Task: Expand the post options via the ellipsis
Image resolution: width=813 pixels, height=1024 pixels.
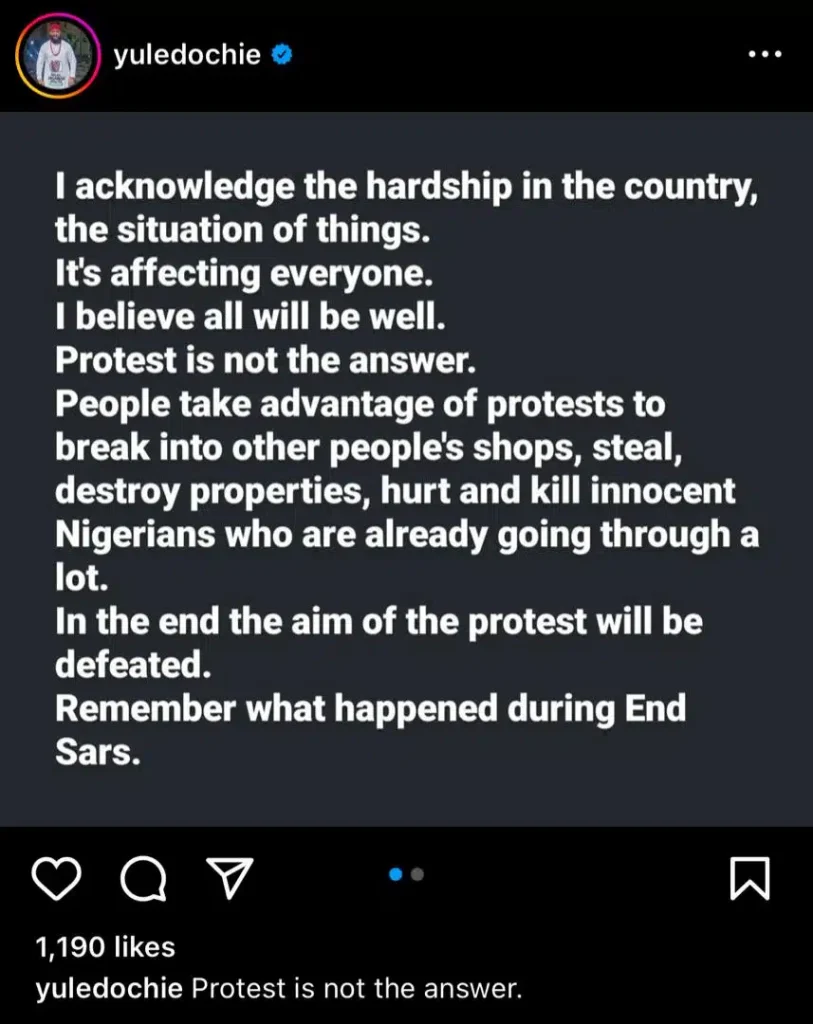Action: coord(765,55)
